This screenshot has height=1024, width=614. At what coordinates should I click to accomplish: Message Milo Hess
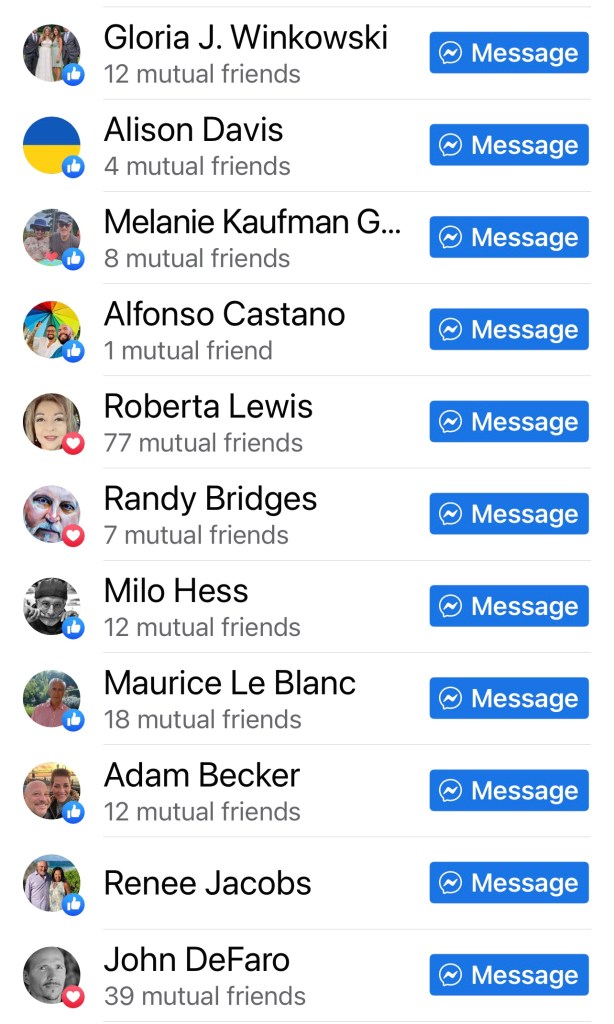pos(509,606)
